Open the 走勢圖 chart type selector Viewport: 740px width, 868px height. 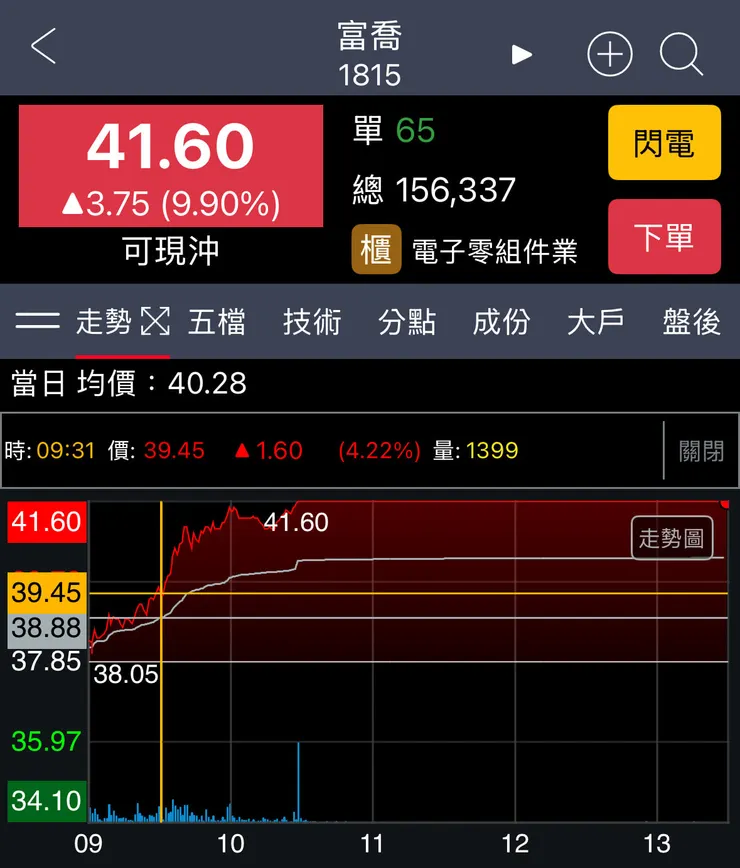[x=672, y=538]
